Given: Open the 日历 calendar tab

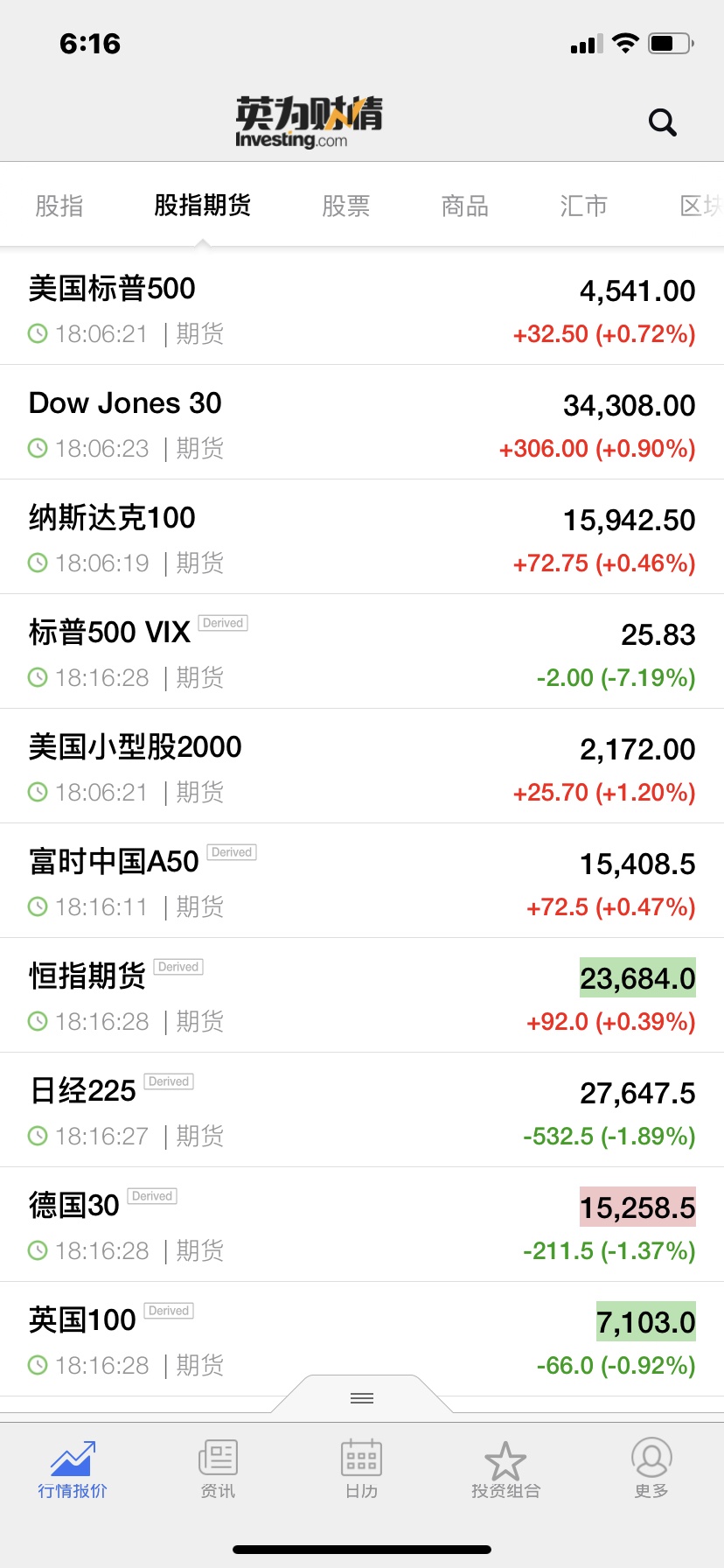Looking at the screenshot, I should click(x=361, y=1469).
